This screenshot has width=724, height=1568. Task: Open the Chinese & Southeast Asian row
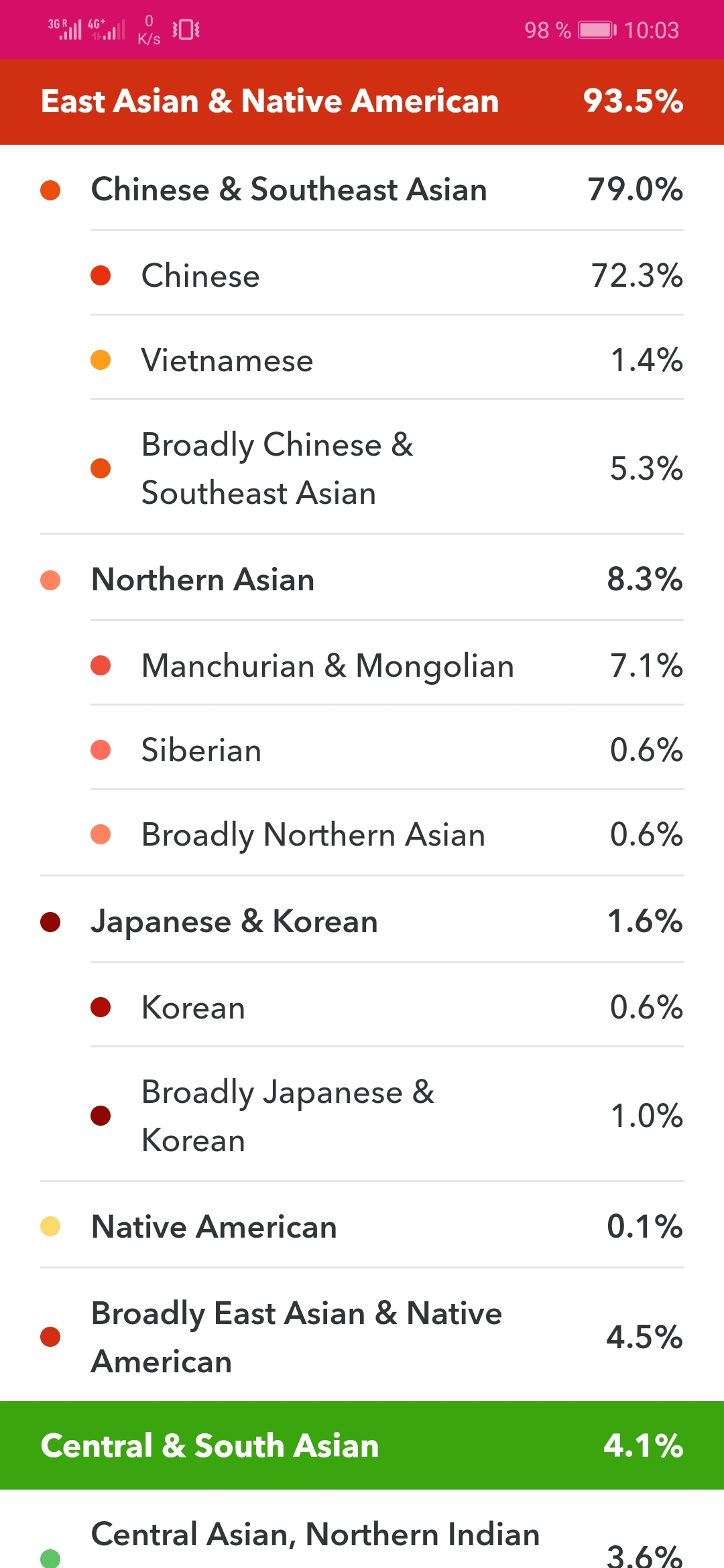pos(362,189)
